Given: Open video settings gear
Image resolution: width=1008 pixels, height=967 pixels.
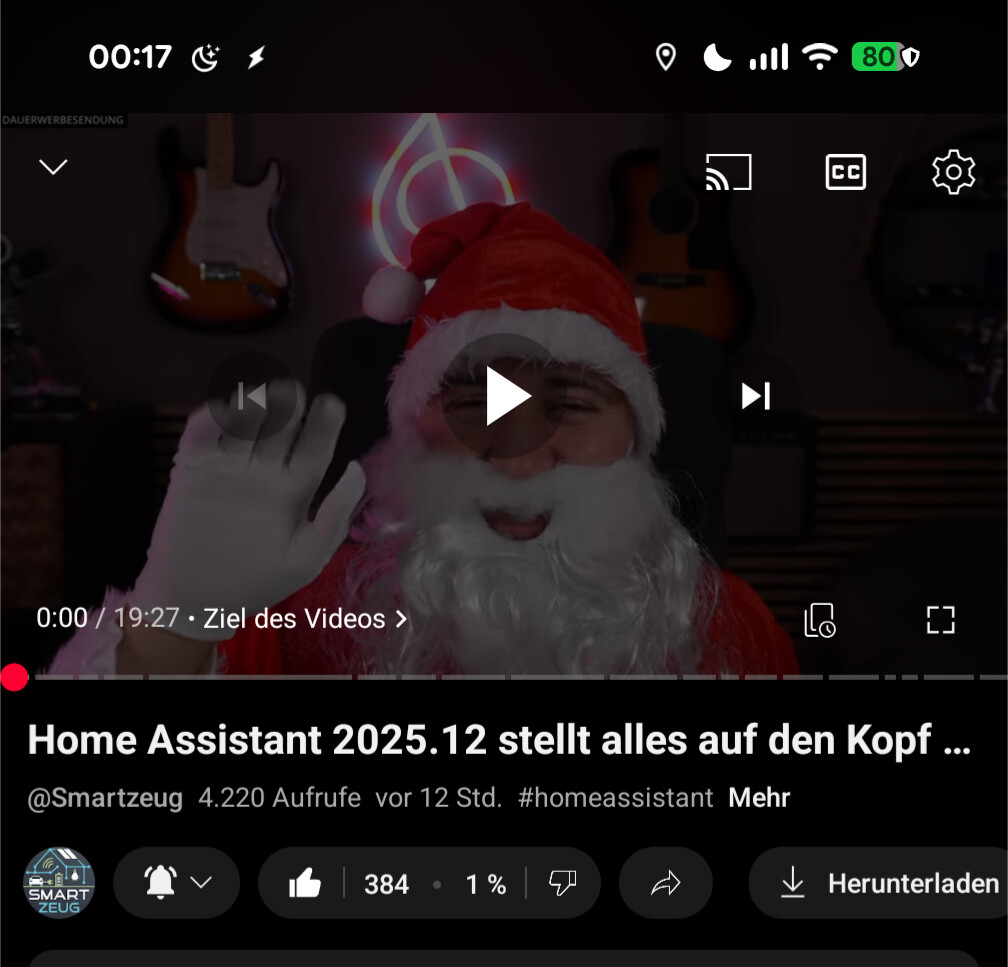Looking at the screenshot, I should coord(953,172).
